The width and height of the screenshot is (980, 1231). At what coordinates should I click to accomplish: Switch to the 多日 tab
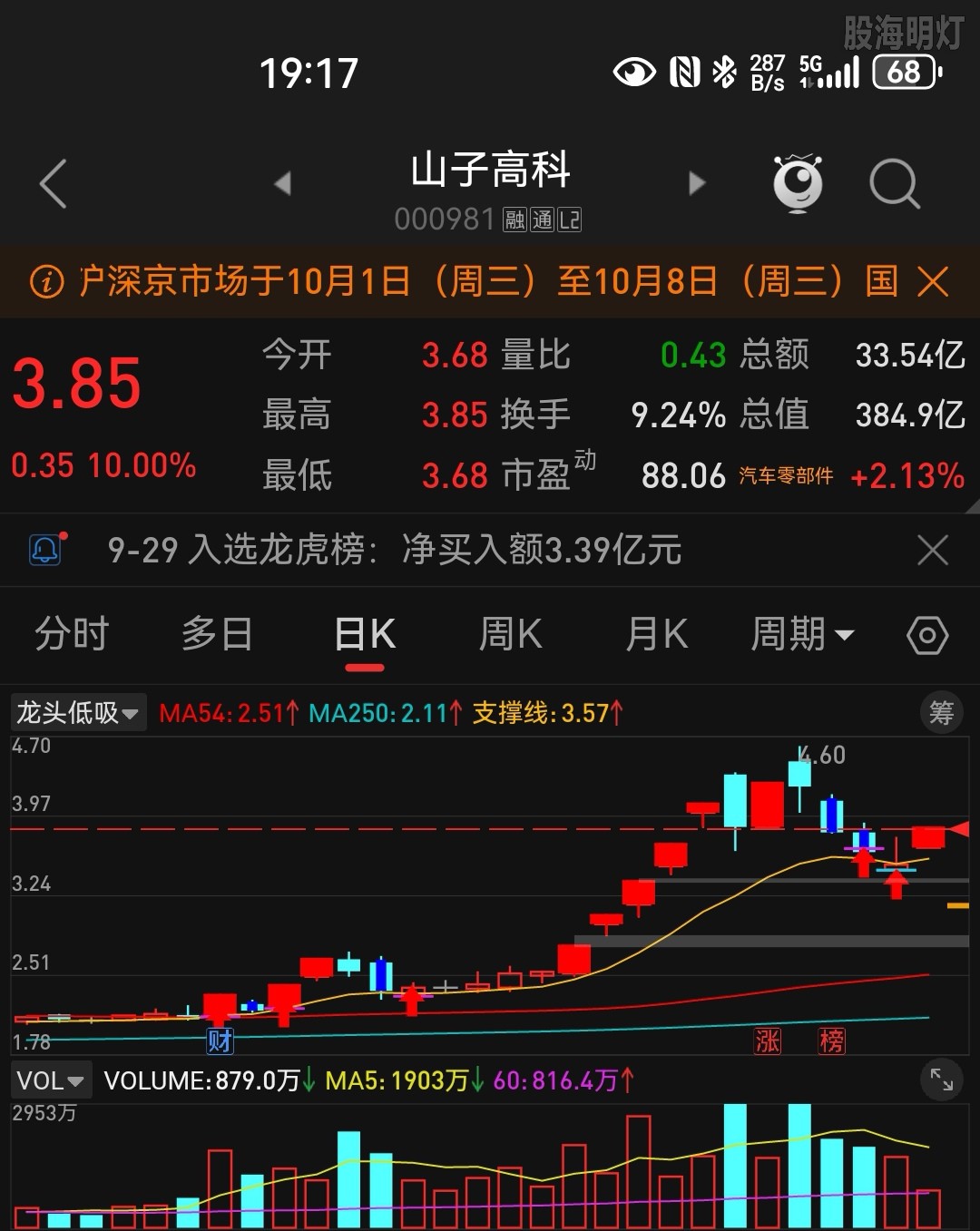coord(217,634)
